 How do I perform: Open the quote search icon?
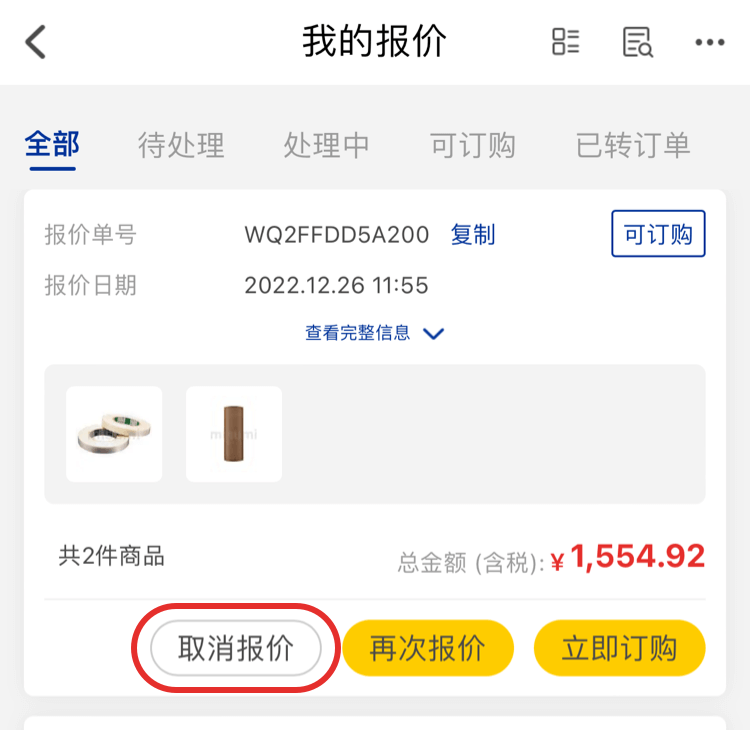pos(638,42)
